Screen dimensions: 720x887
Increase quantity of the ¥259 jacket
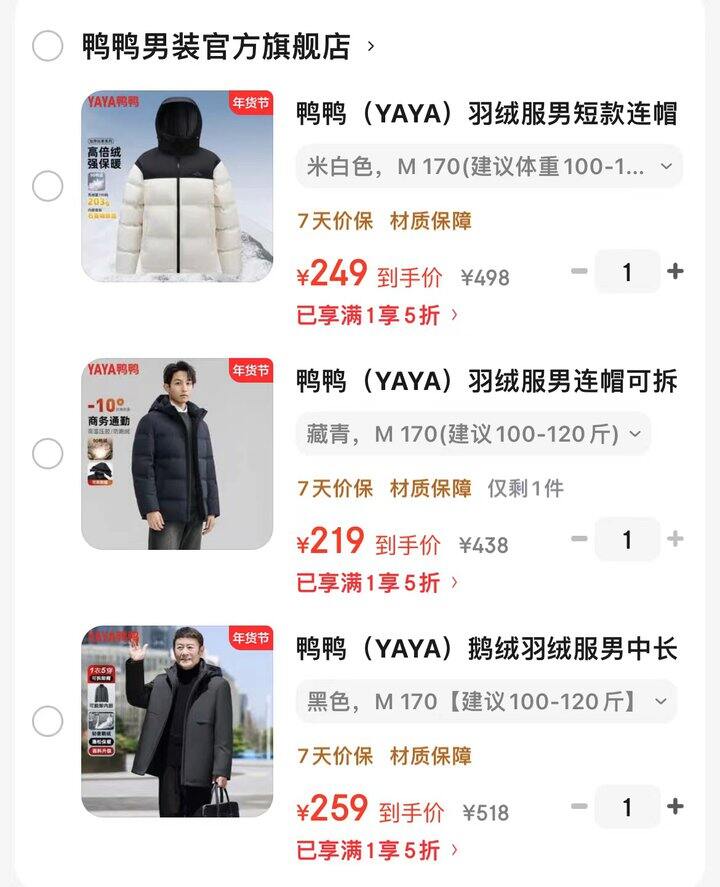pos(676,806)
